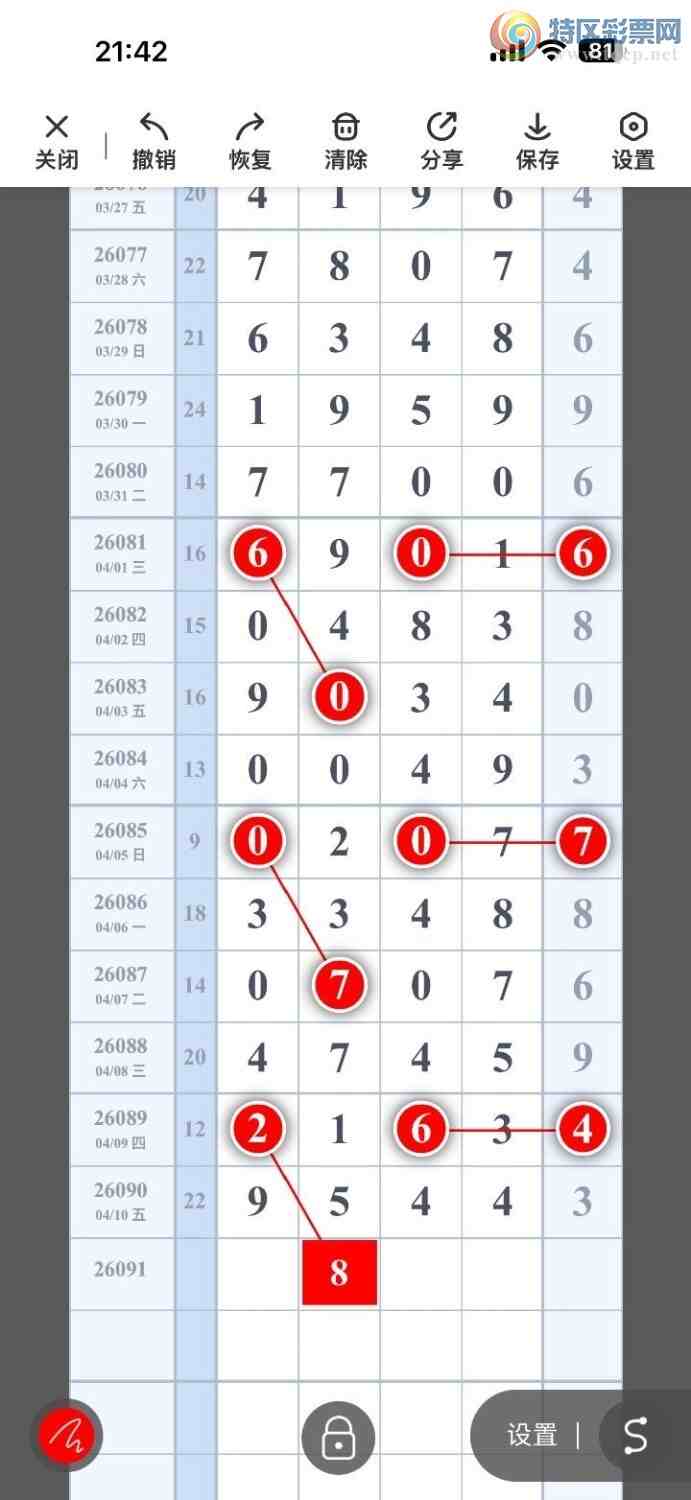
Task: Select the curved line style icon
Action: coord(636,1436)
